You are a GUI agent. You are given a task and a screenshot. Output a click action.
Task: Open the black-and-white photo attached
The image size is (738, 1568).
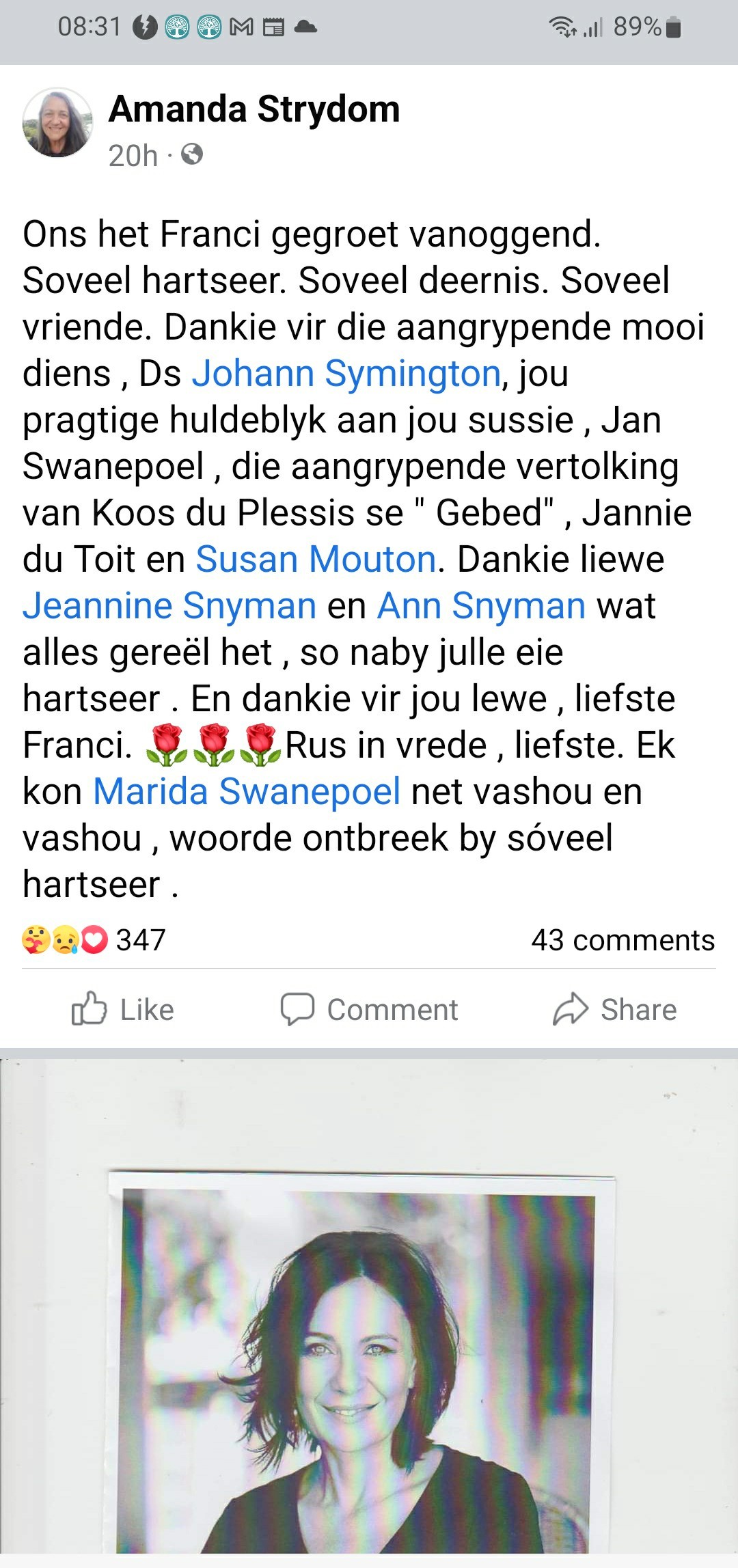tap(369, 1308)
